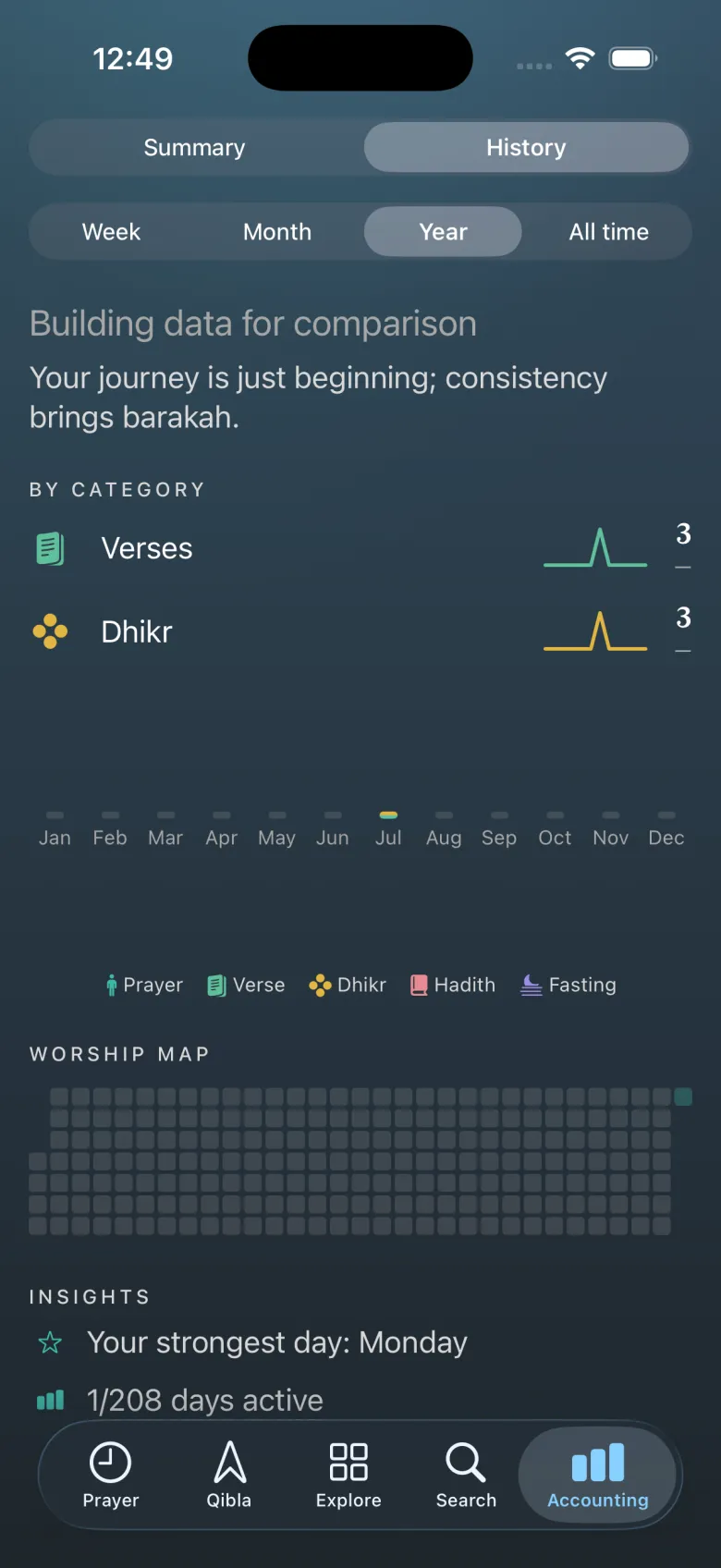
Task: Tap the highlighted worship map cell
Action: [x=683, y=1096]
